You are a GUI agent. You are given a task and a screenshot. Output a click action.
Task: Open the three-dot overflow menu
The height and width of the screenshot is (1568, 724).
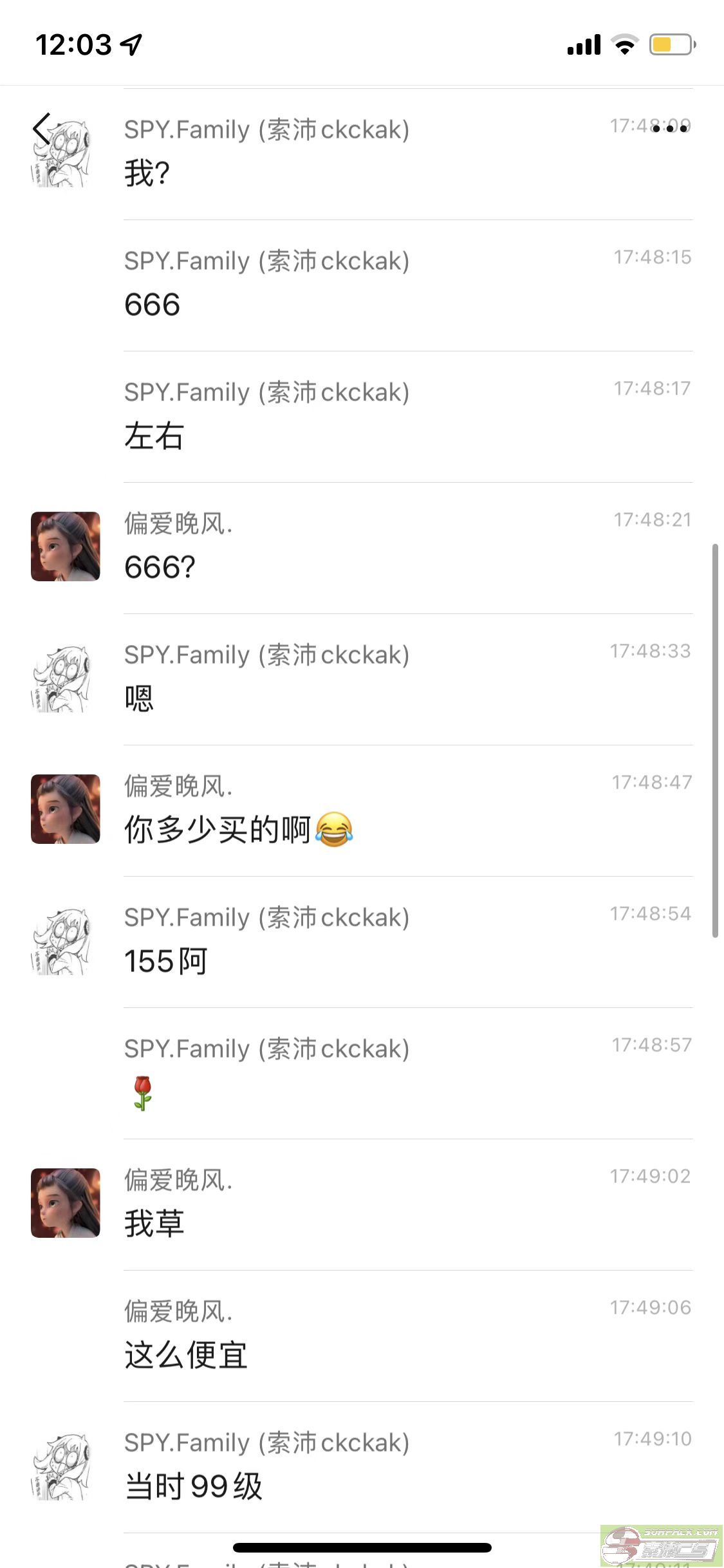(670, 129)
